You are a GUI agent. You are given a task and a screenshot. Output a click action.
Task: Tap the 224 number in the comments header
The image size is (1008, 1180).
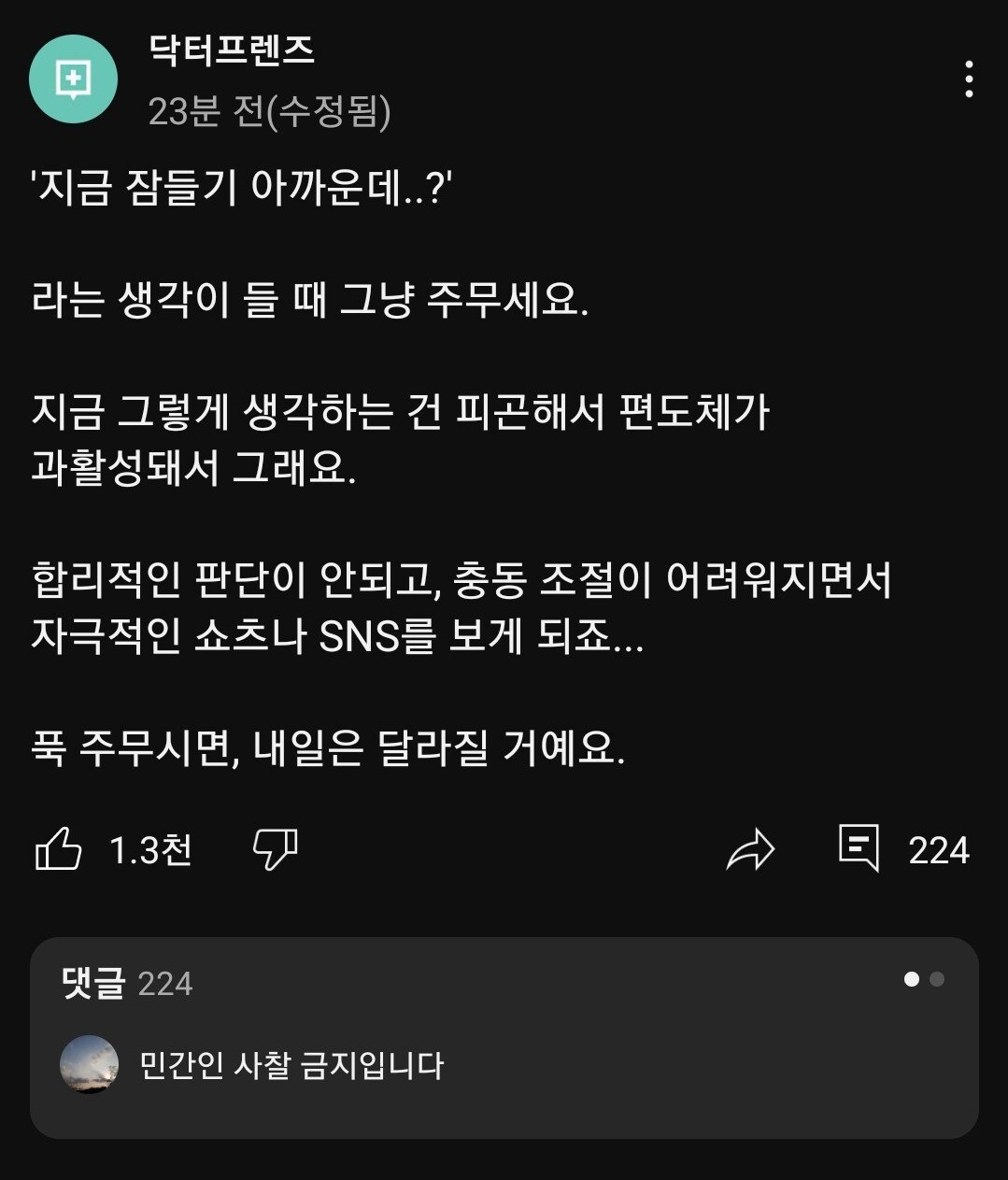pyautogui.click(x=163, y=982)
